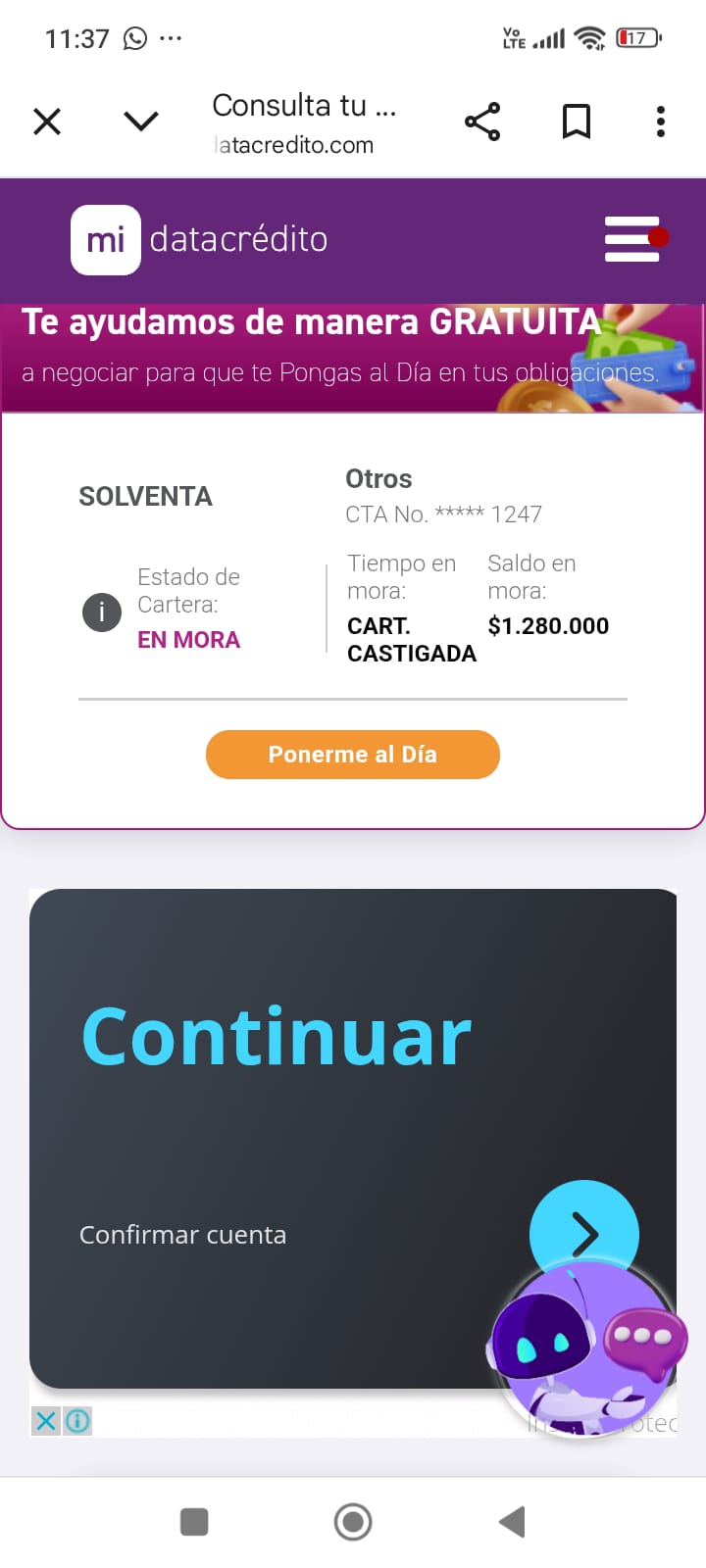706x1568 pixels.
Task: Close the Continuar advertisement
Action: pos(46,1421)
